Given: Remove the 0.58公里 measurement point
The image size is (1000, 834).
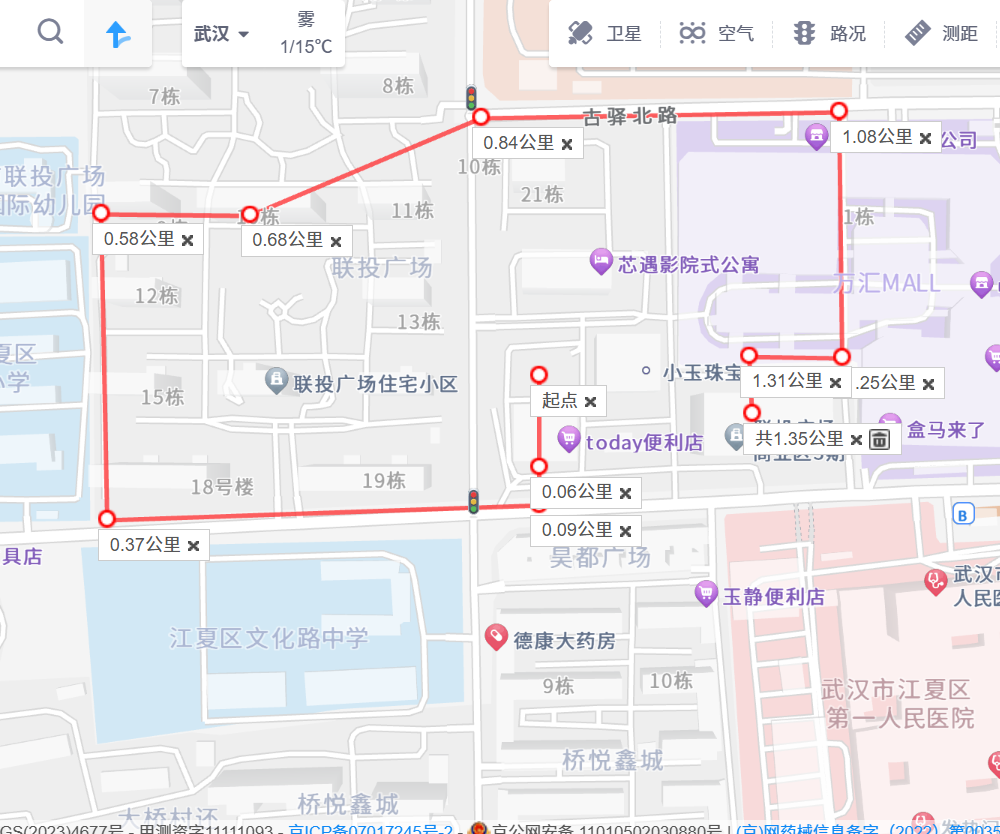Looking at the screenshot, I should click(187, 239).
